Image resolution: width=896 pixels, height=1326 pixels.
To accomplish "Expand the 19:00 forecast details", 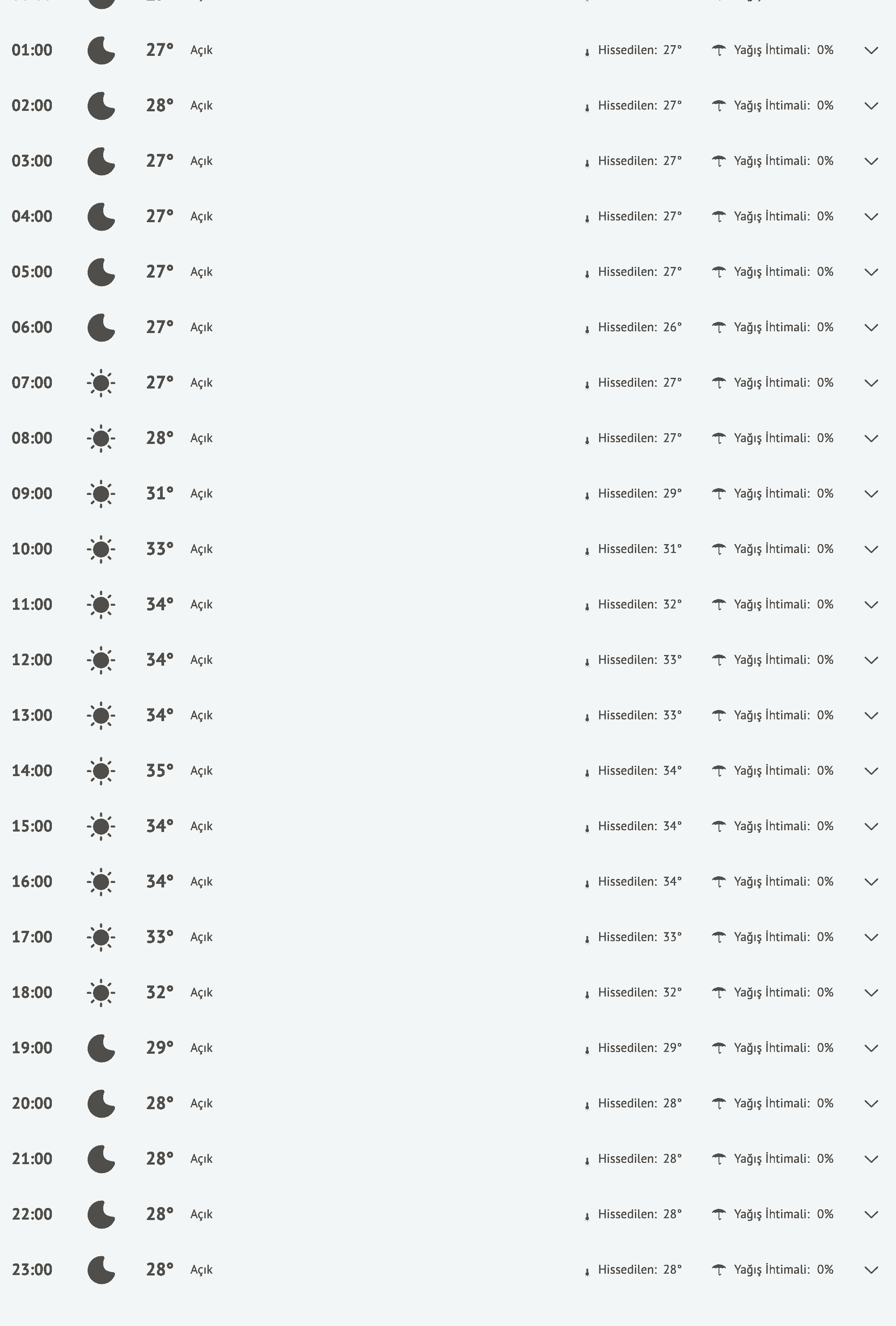I will pyautogui.click(x=871, y=1048).
